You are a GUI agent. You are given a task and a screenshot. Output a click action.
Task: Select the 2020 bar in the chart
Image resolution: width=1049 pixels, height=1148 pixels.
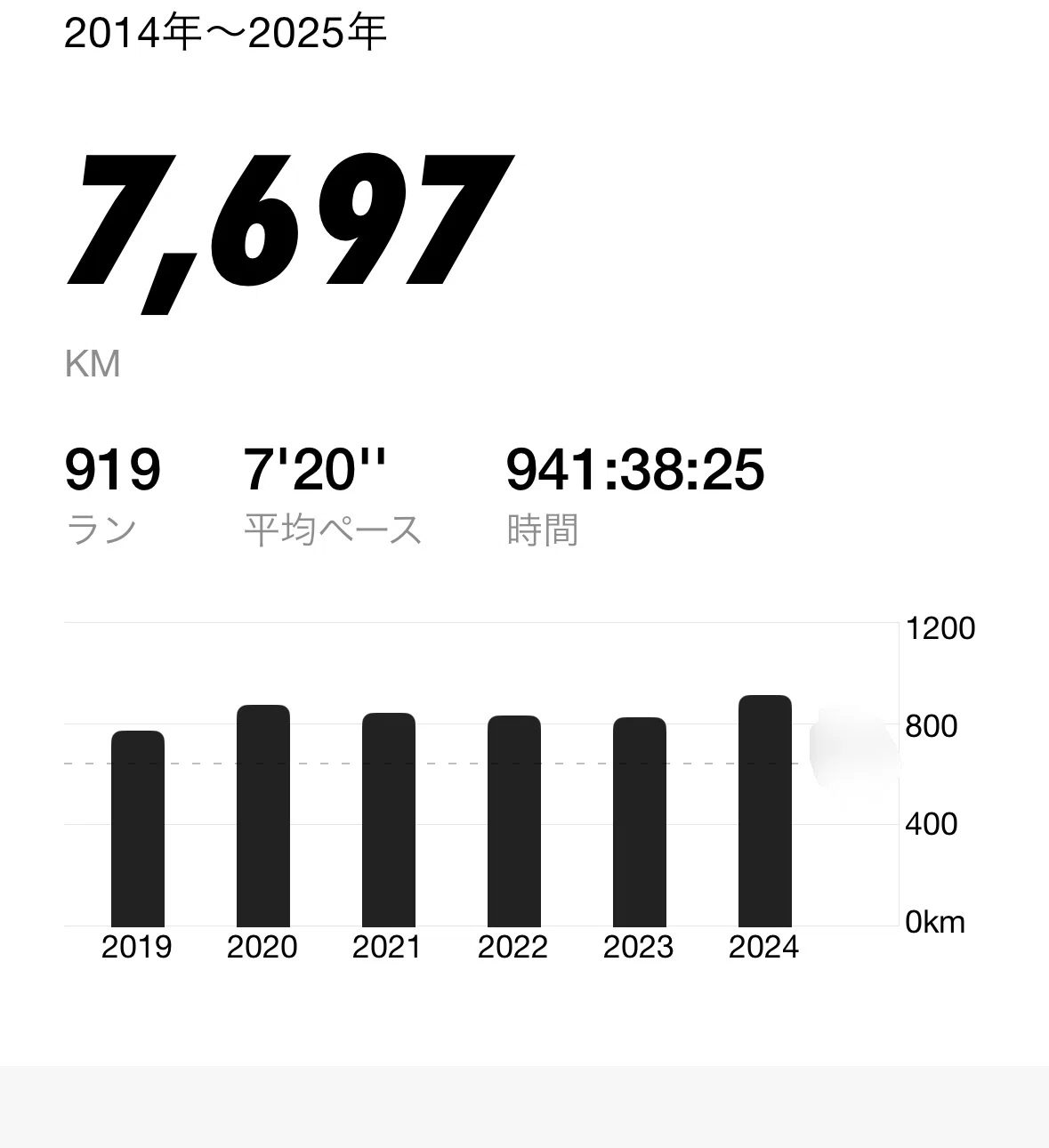(x=263, y=816)
